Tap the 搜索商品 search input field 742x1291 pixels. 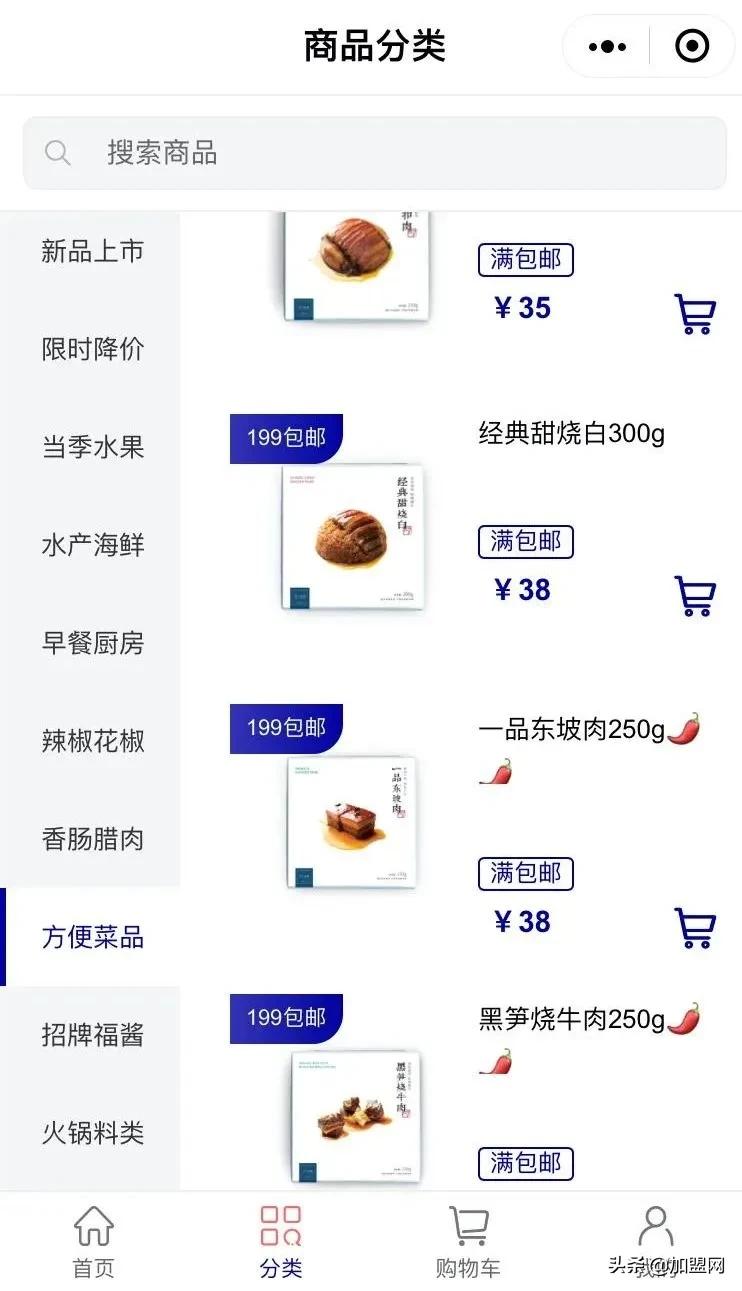click(x=300, y=152)
